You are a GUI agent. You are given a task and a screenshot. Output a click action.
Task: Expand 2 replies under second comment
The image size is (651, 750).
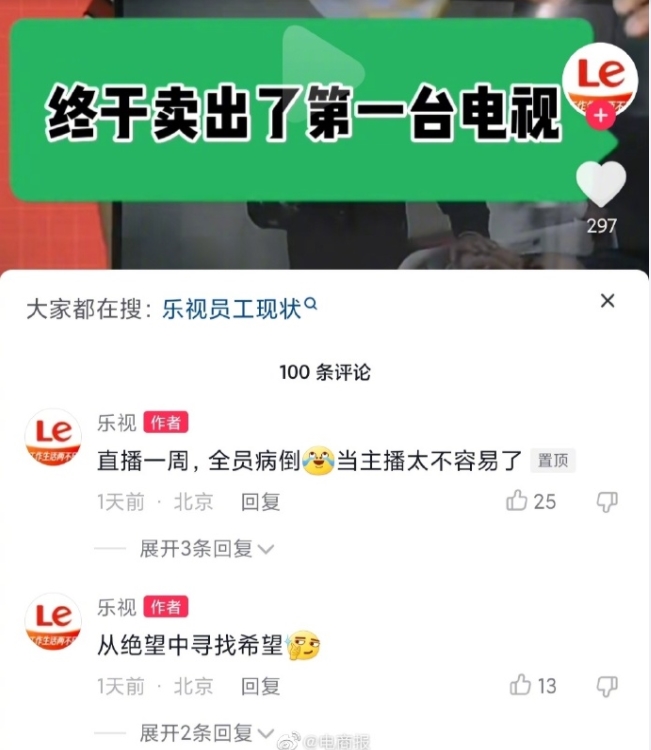click(206, 733)
